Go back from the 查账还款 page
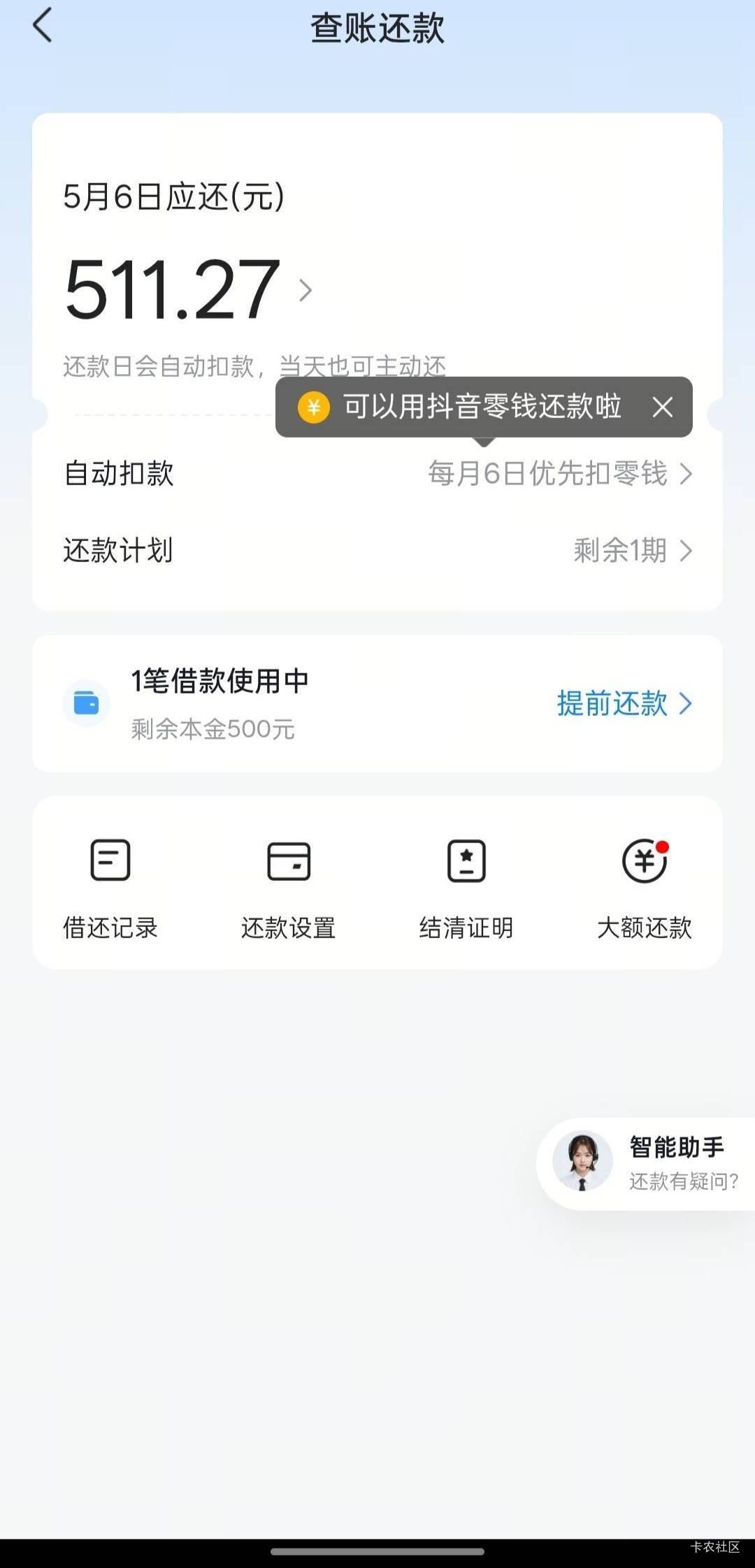The width and height of the screenshot is (755, 1568). pos(42,26)
